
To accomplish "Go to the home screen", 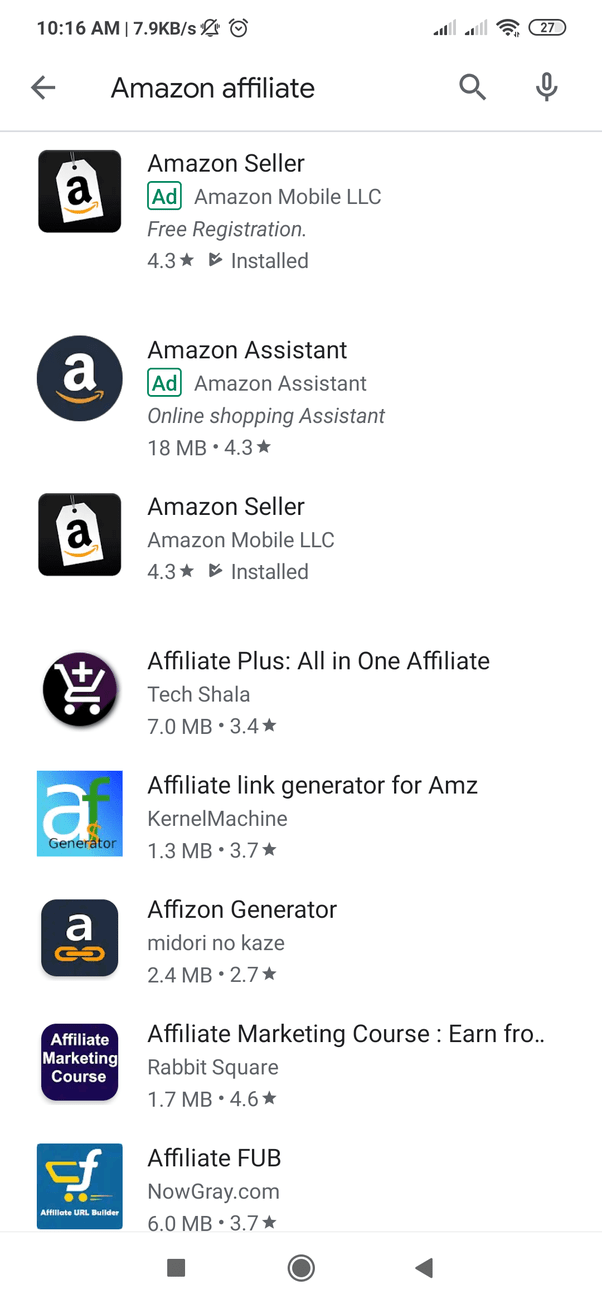I will (x=301, y=1268).
